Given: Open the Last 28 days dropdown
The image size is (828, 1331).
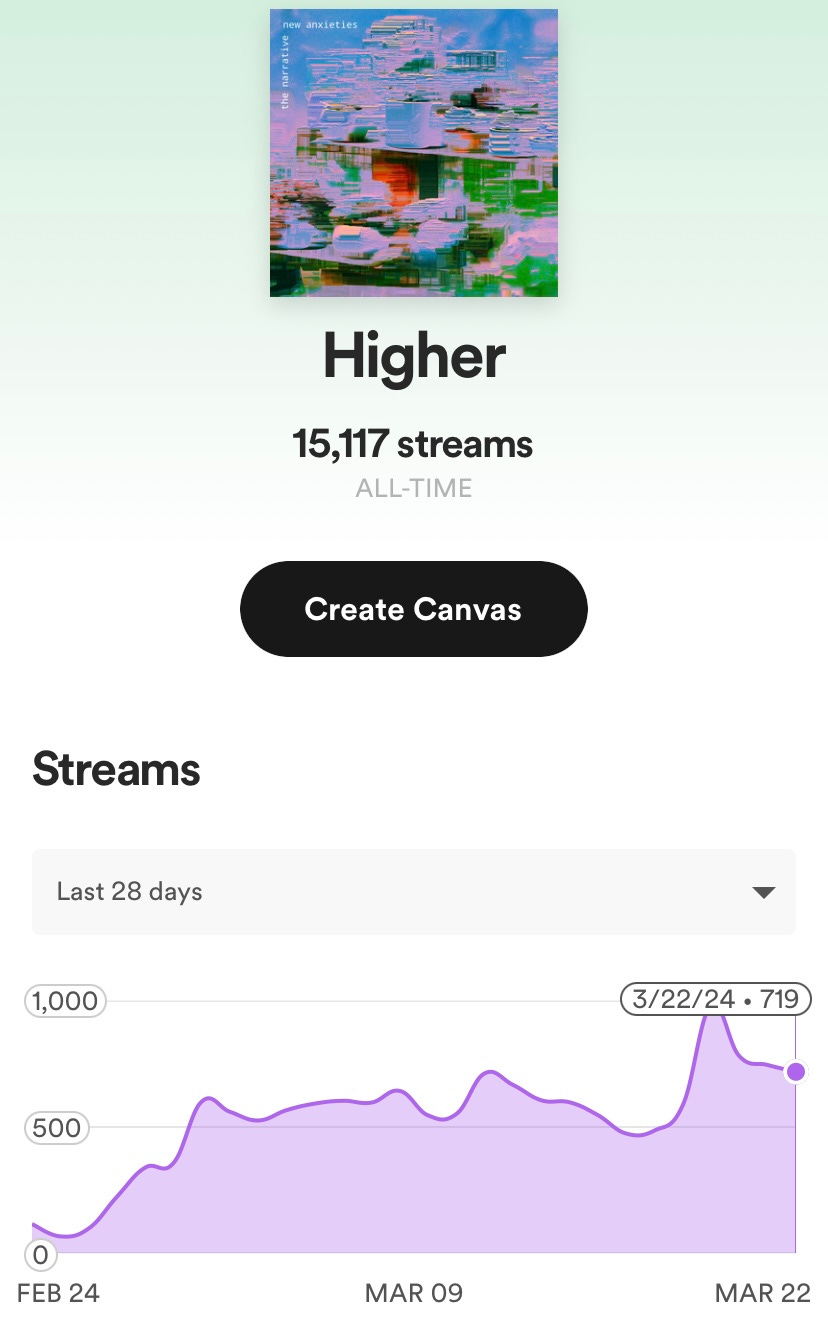Looking at the screenshot, I should [413, 892].
